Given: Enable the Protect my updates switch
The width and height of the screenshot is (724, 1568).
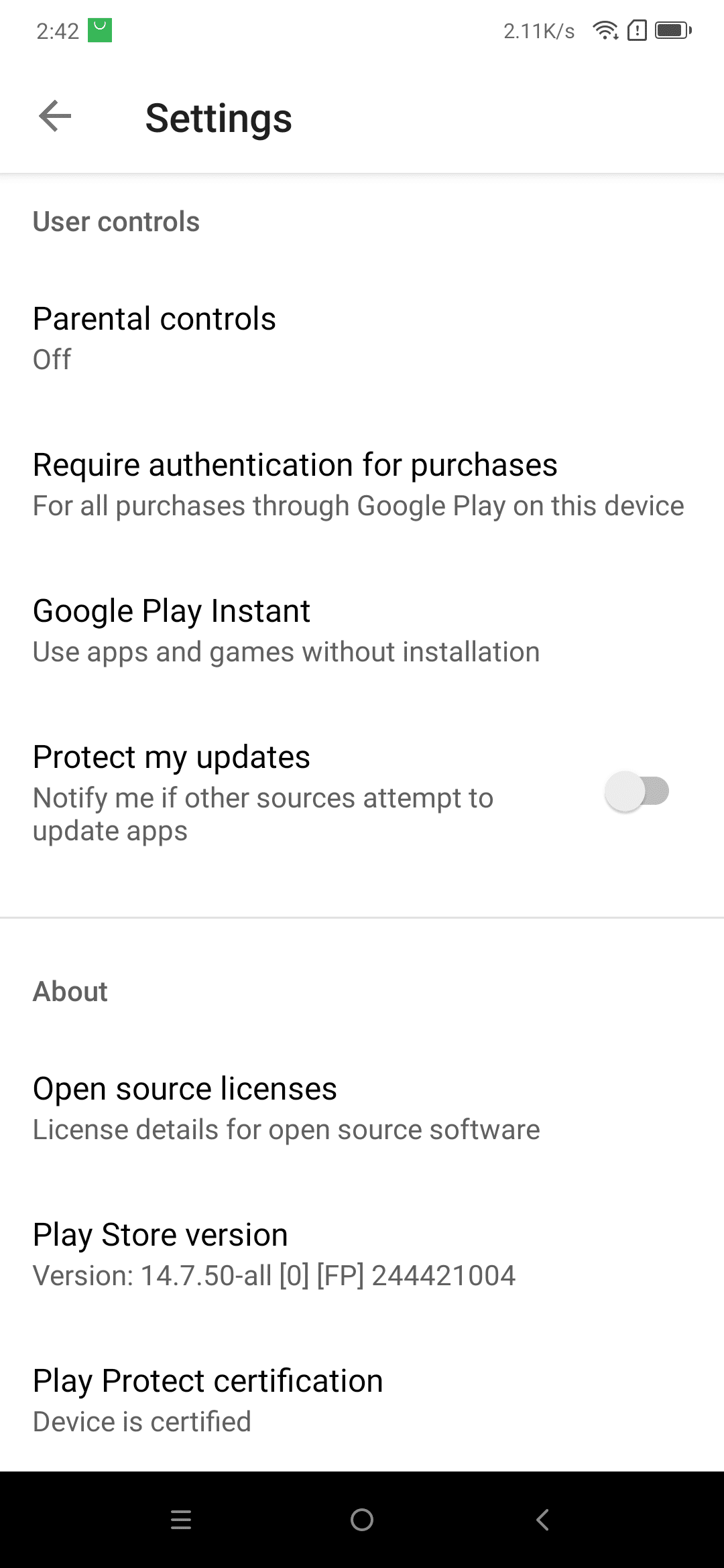Looking at the screenshot, I should 637,791.
